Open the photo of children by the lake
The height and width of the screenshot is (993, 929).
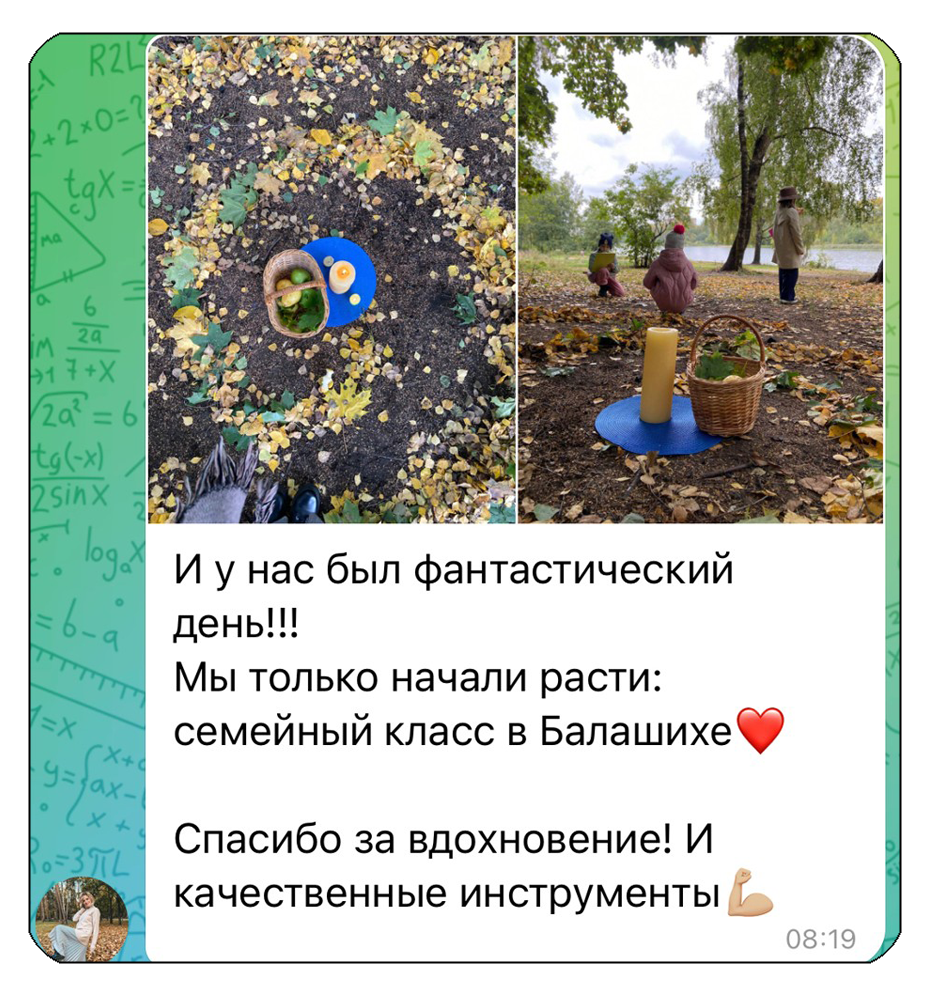pyautogui.click(x=700, y=280)
